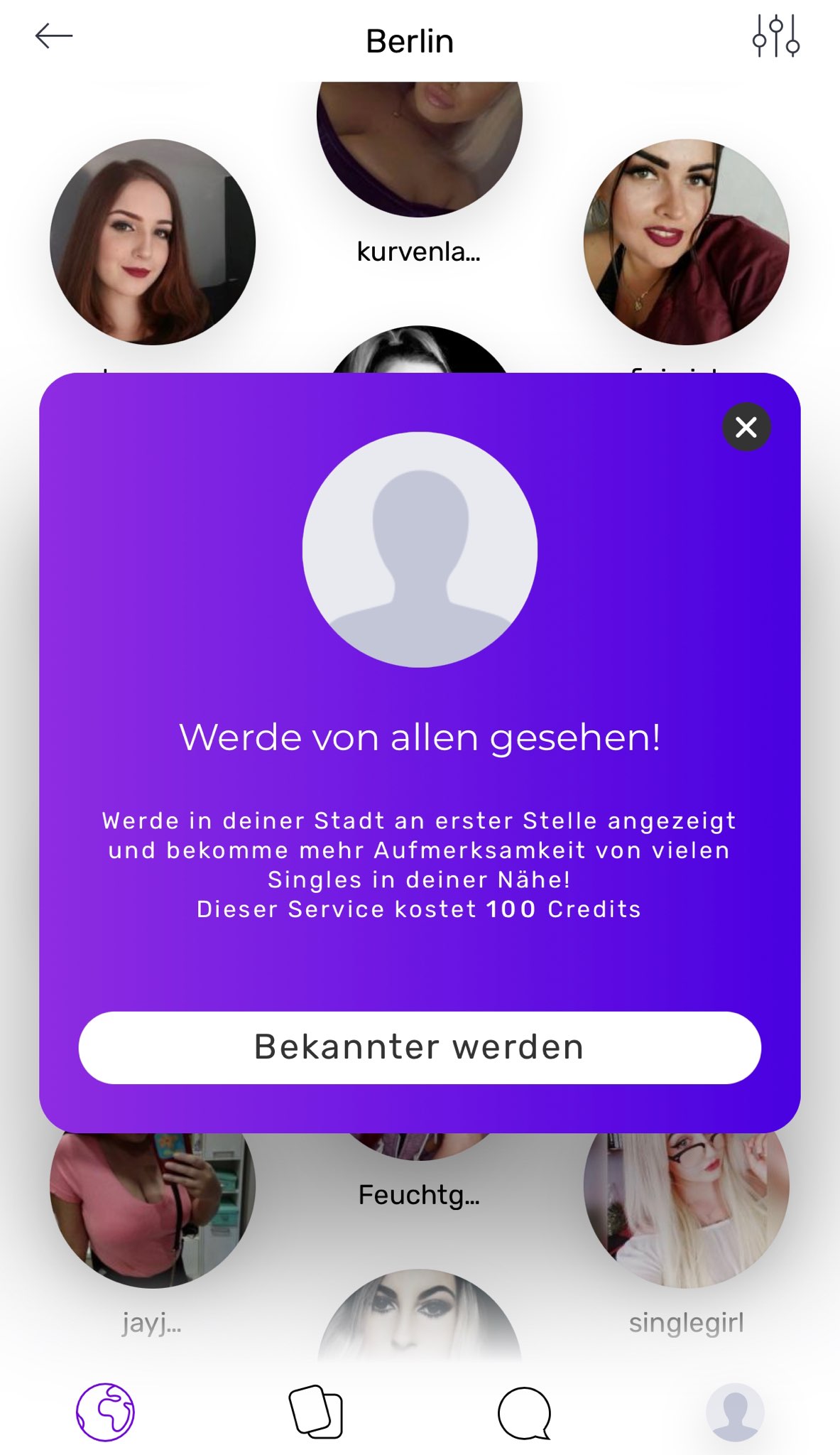Open the filter settings icon
This screenshot has height=1455, width=840.
click(776, 36)
